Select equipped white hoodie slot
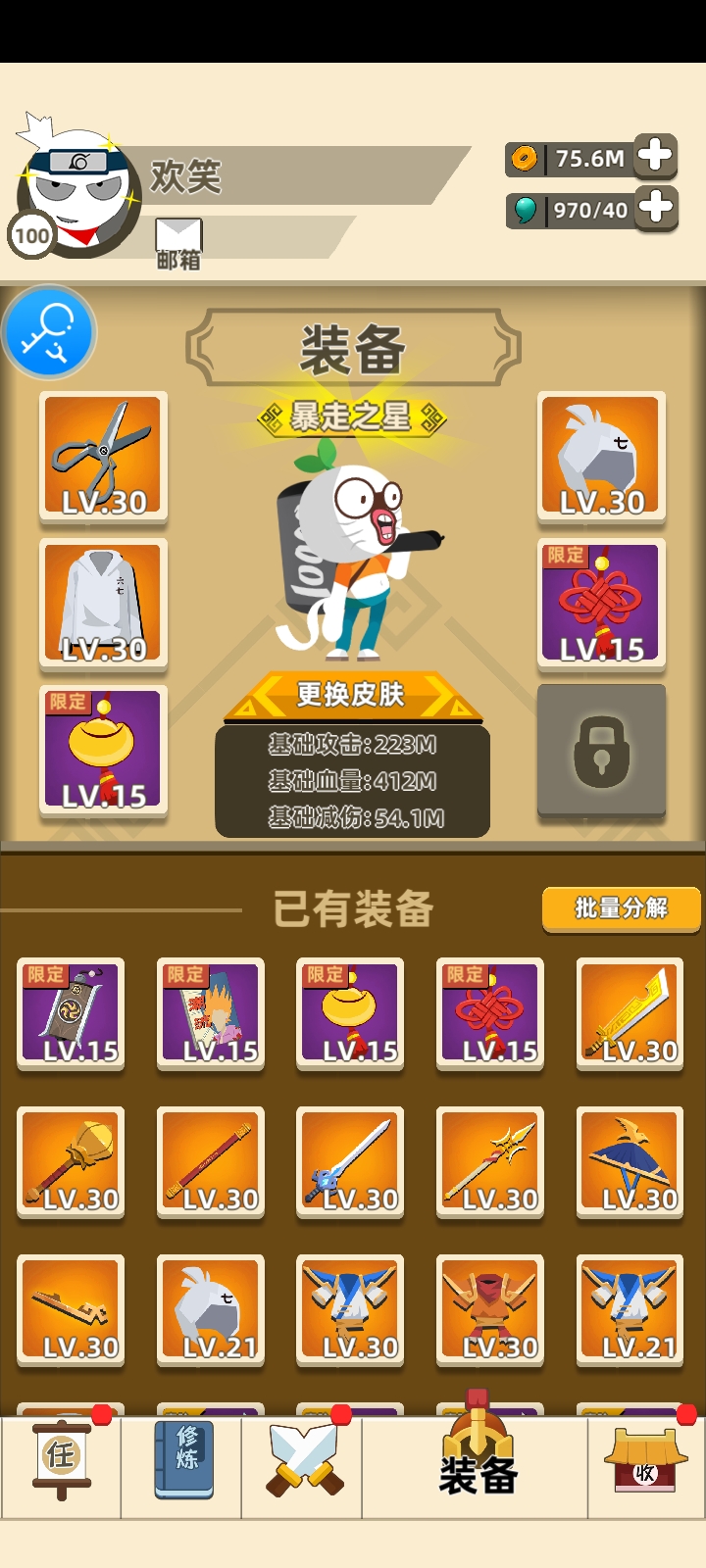Image resolution: width=706 pixels, height=1568 pixels. point(103,604)
